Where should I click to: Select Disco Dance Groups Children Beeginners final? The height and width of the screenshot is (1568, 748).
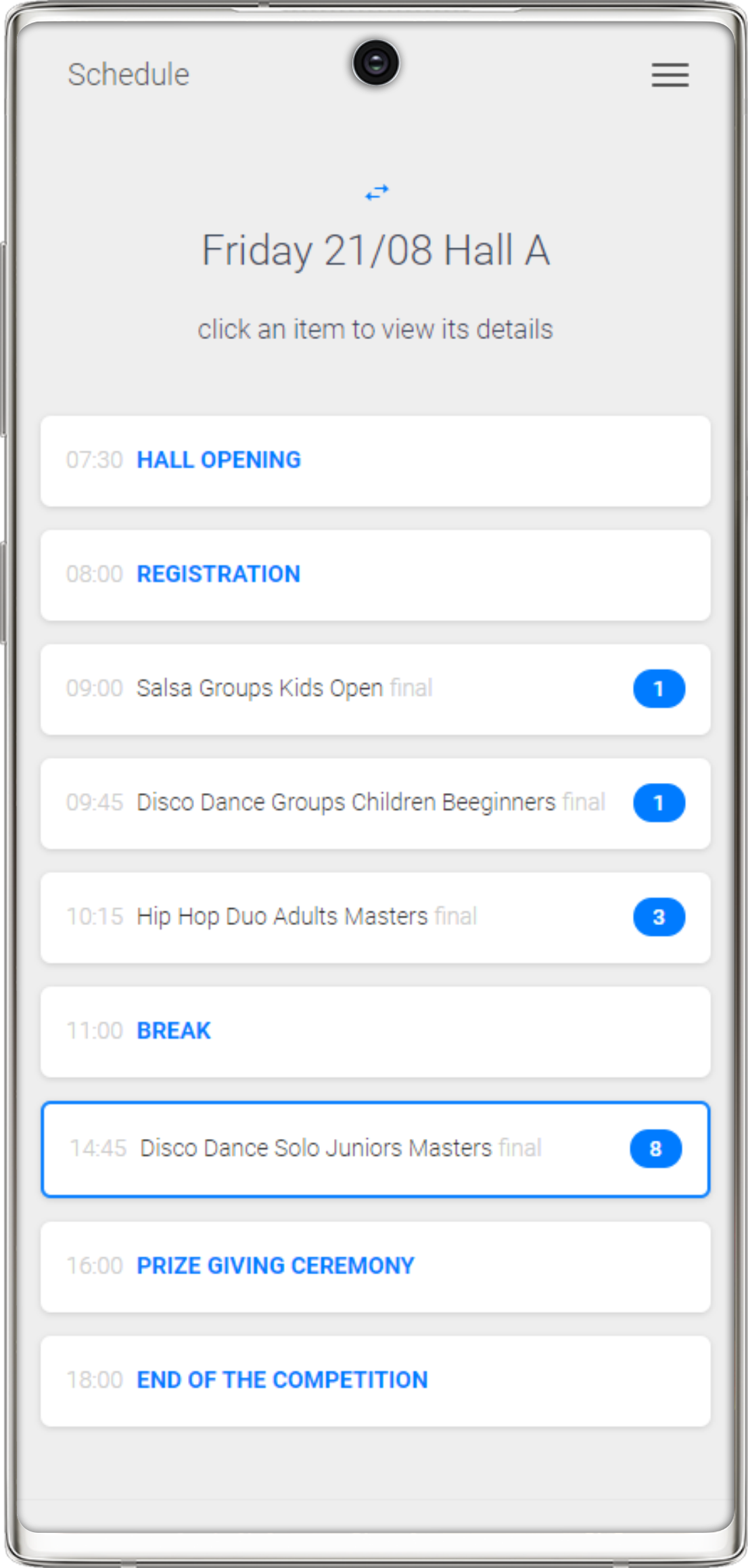(375, 803)
